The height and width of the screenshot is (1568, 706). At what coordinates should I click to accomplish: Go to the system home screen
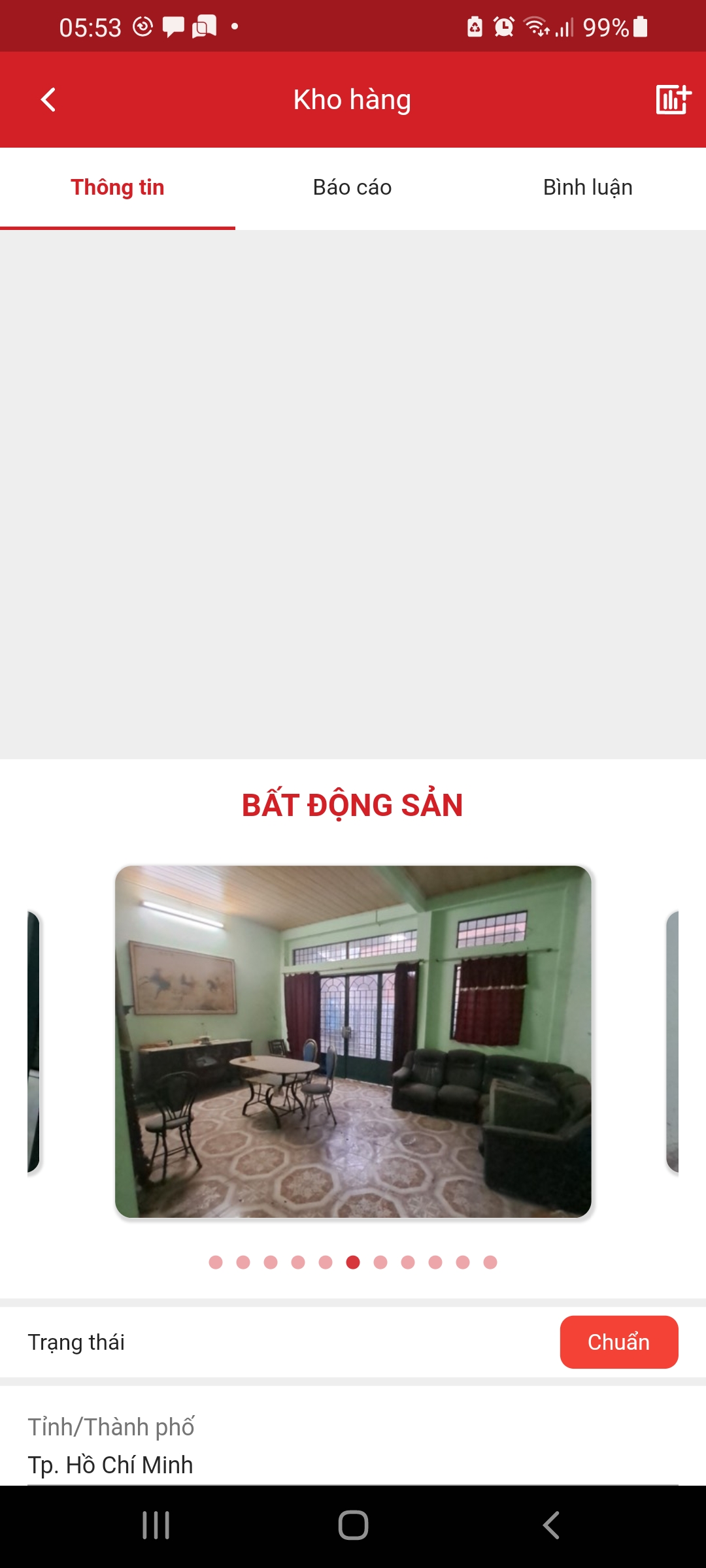tap(353, 1526)
